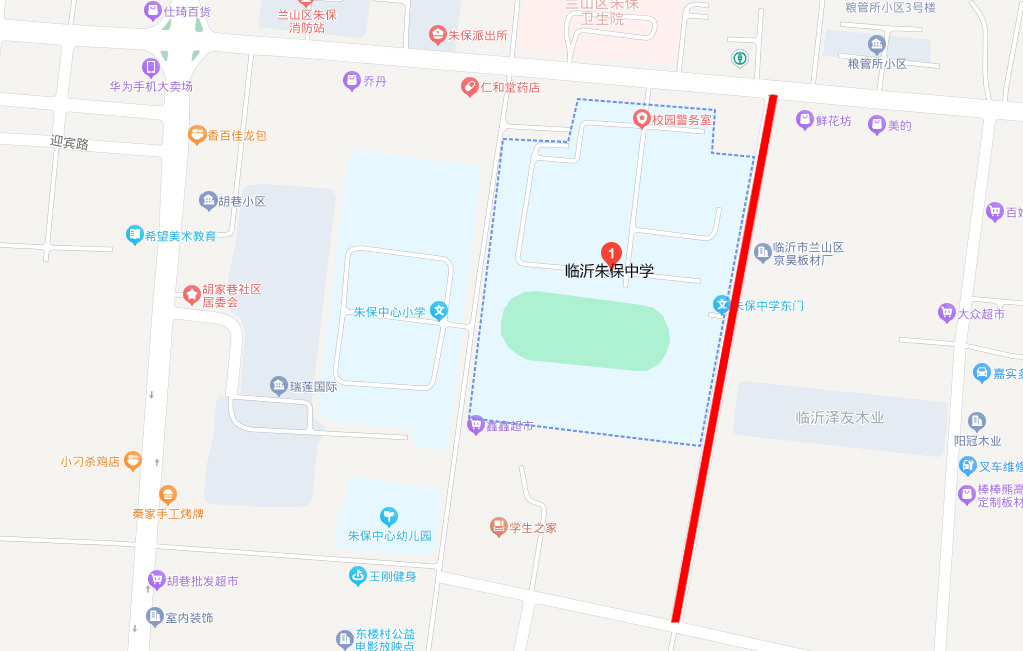Open the 朱保中学东门 point of interest
Viewport: 1023px width, 651px height.
pos(722,304)
